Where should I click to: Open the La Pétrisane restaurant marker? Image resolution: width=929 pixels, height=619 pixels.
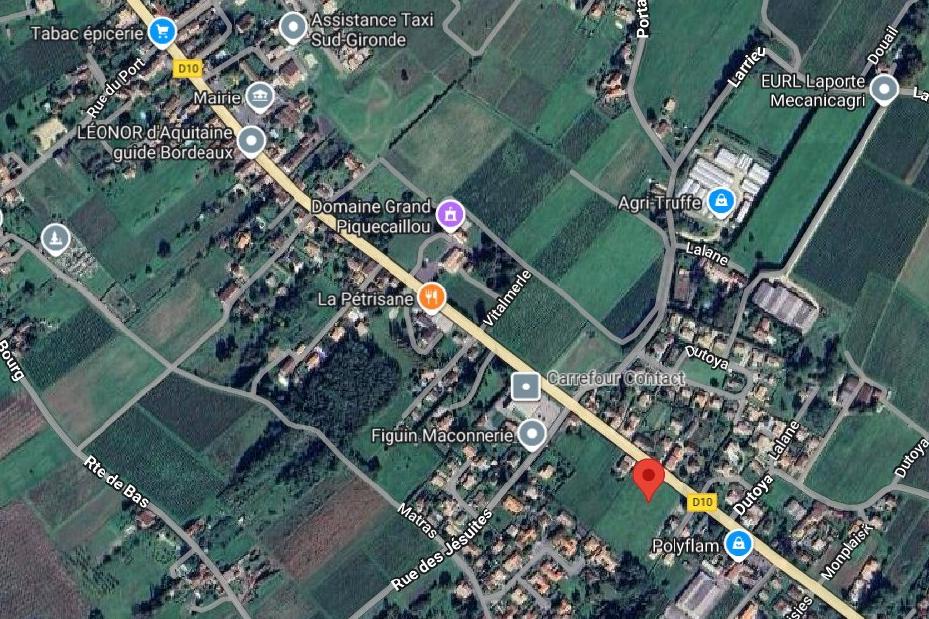click(431, 295)
